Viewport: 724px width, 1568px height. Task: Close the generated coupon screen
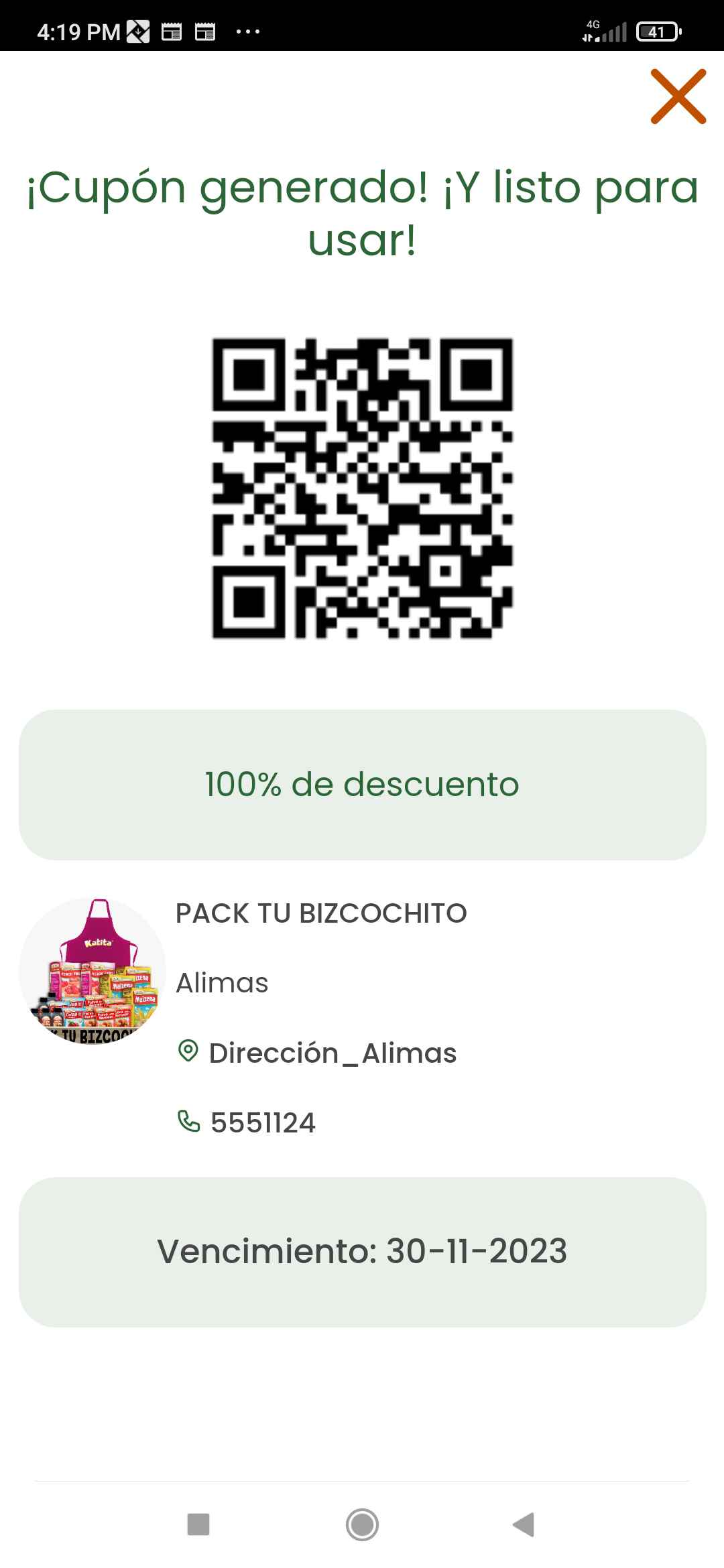click(678, 96)
